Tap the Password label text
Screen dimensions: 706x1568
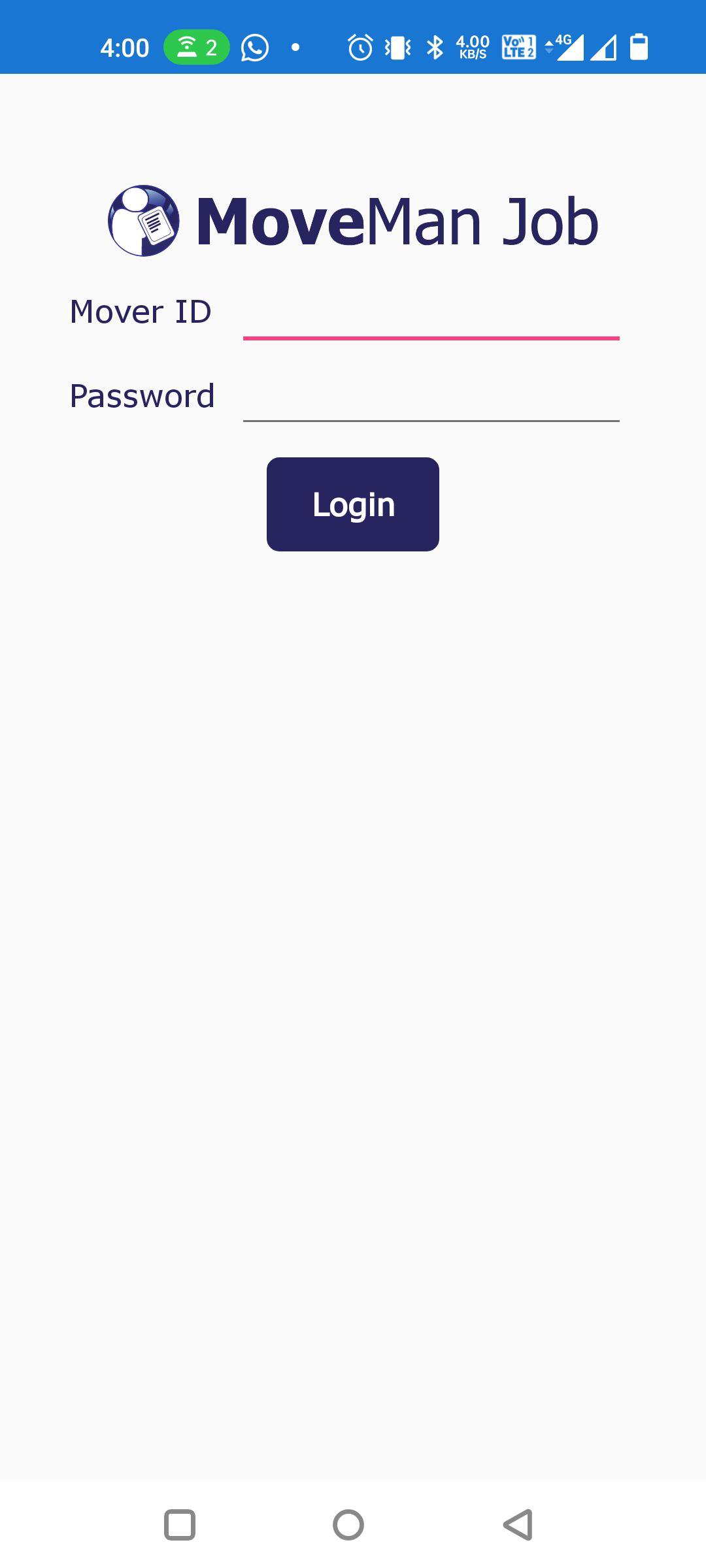coord(143,395)
